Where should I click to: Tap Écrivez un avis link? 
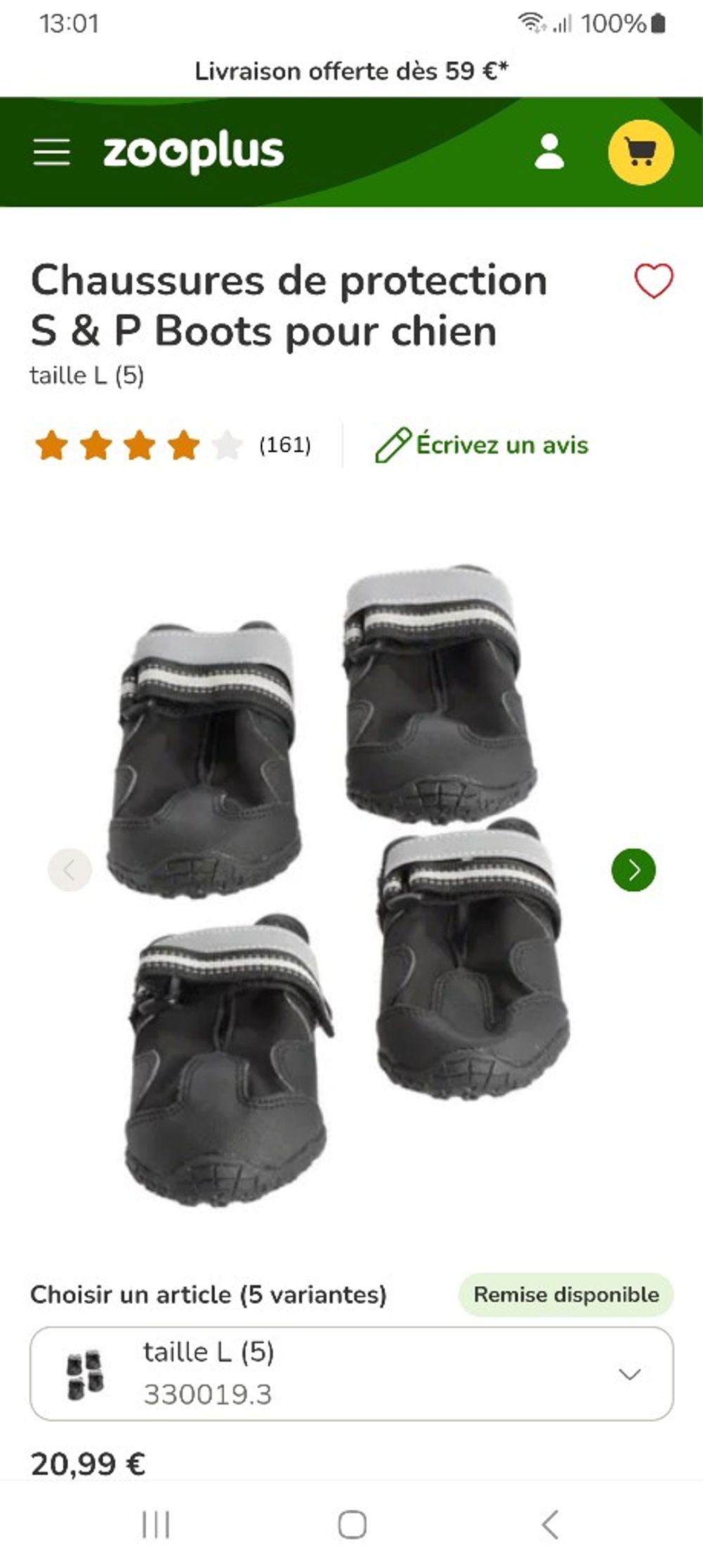click(482, 445)
